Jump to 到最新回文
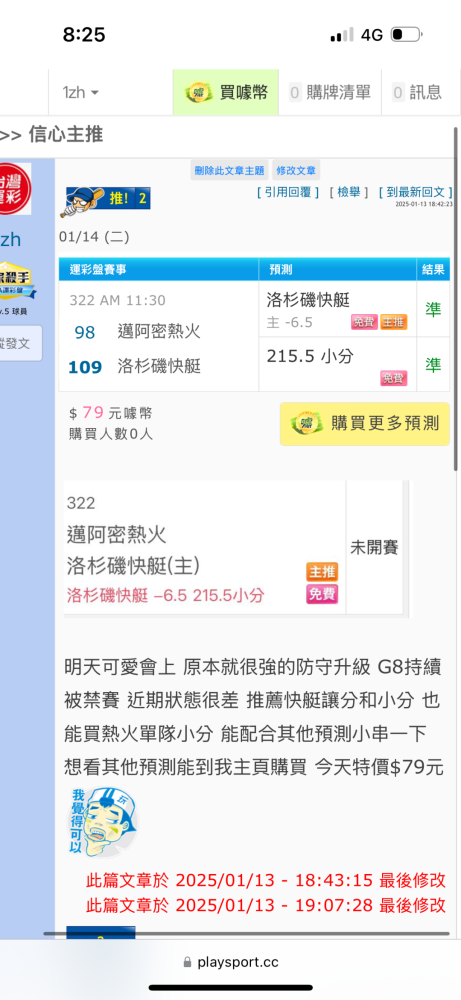This screenshot has width=461, height=1000. [415, 192]
